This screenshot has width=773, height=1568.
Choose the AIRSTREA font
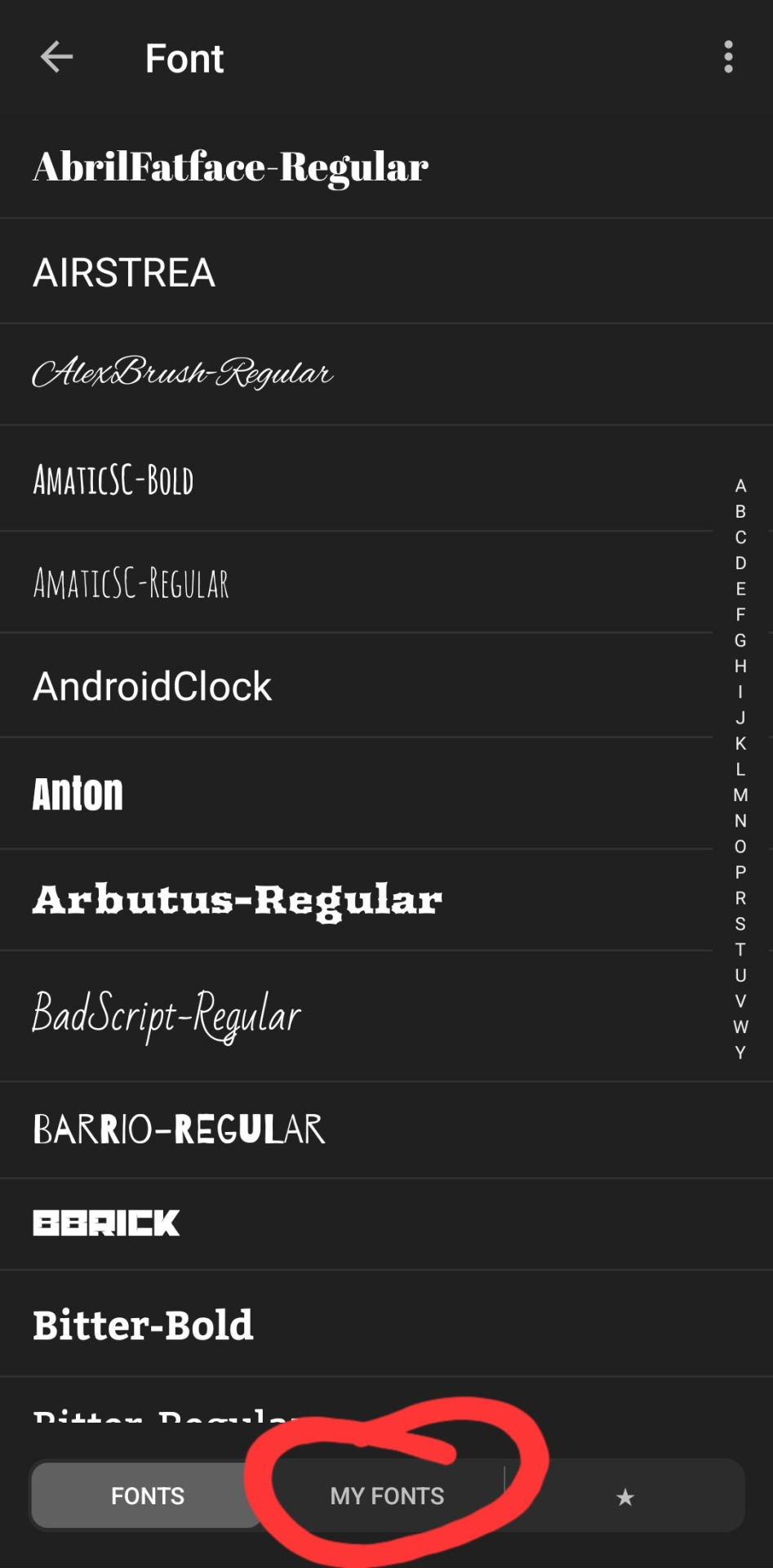point(124,273)
